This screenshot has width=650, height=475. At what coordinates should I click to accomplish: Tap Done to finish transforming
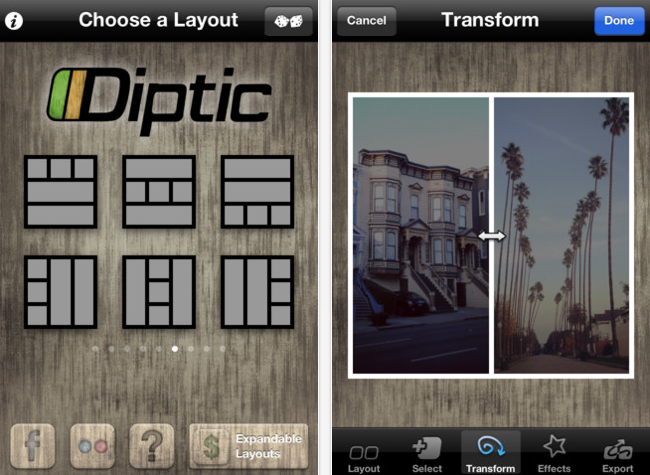click(x=619, y=20)
